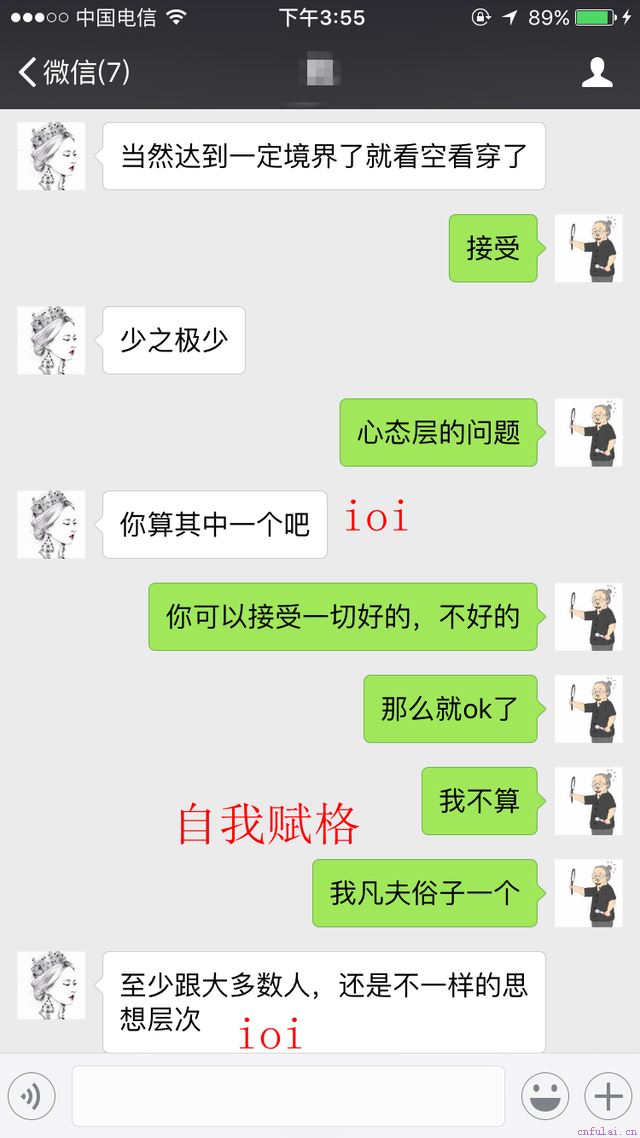Image resolution: width=640 pixels, height=1138 pixels.
Task: Go back to the 微信 chat list
Action: [x=72, y=72]
